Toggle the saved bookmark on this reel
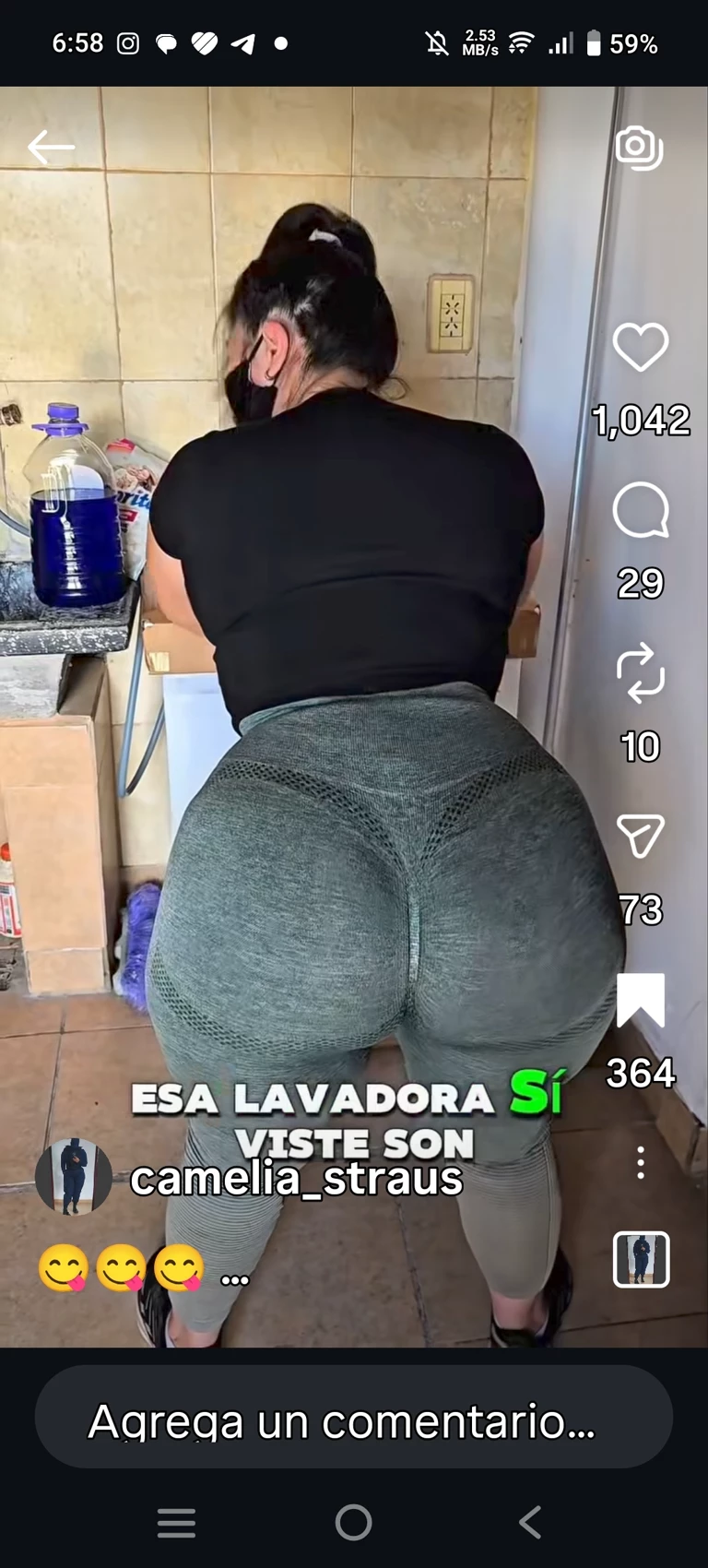Viewport: 708px width, 1568px height. pos(641,1000)
